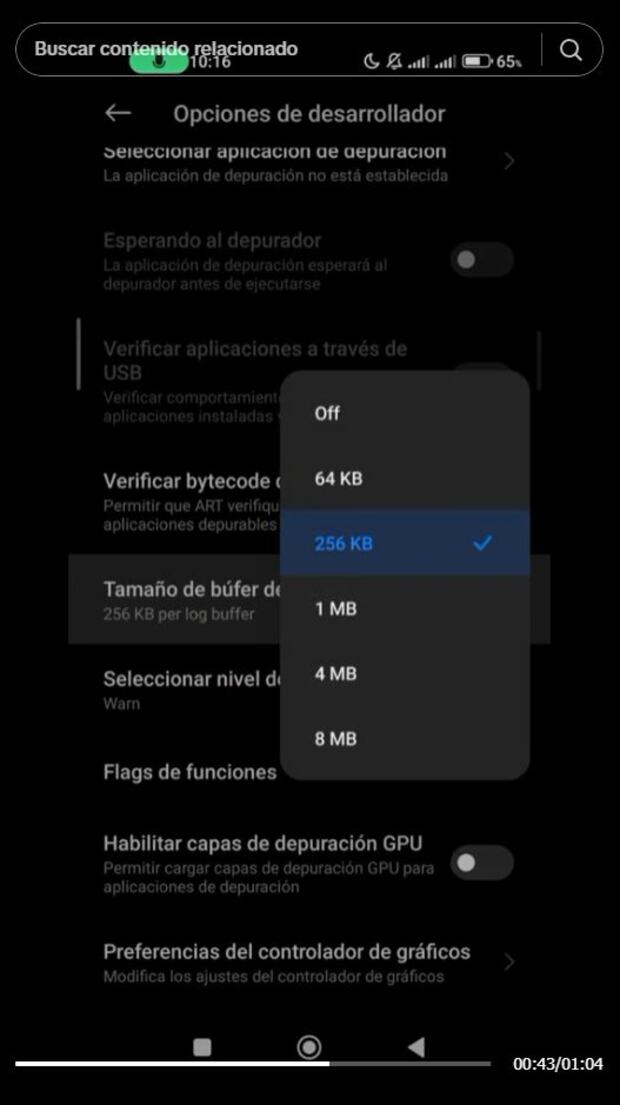Viewport: 620px width, 1105px height.
Task: Tap the home navigation button
Action: pos(309,1047)
